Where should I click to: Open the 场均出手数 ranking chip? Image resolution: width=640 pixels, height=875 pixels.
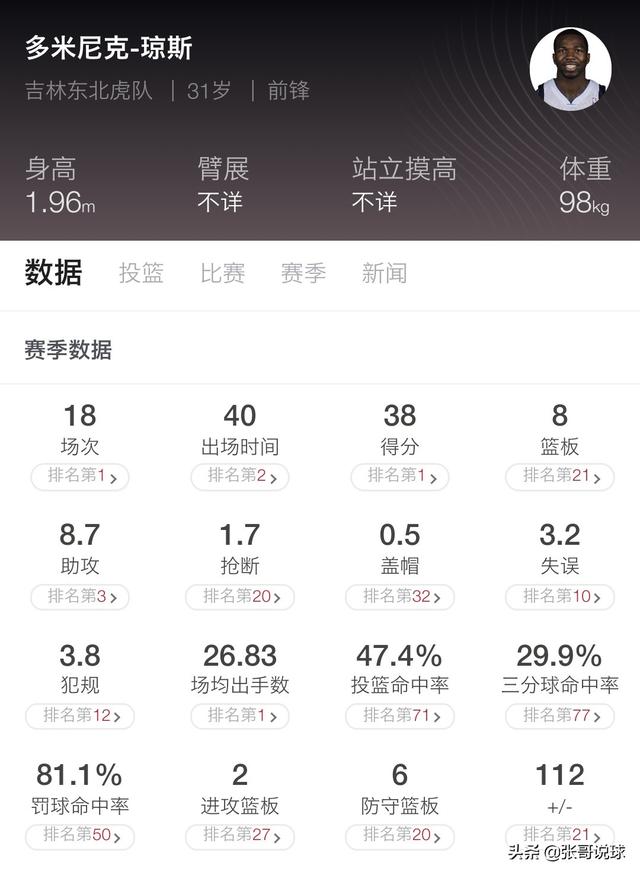click(240, 716)
